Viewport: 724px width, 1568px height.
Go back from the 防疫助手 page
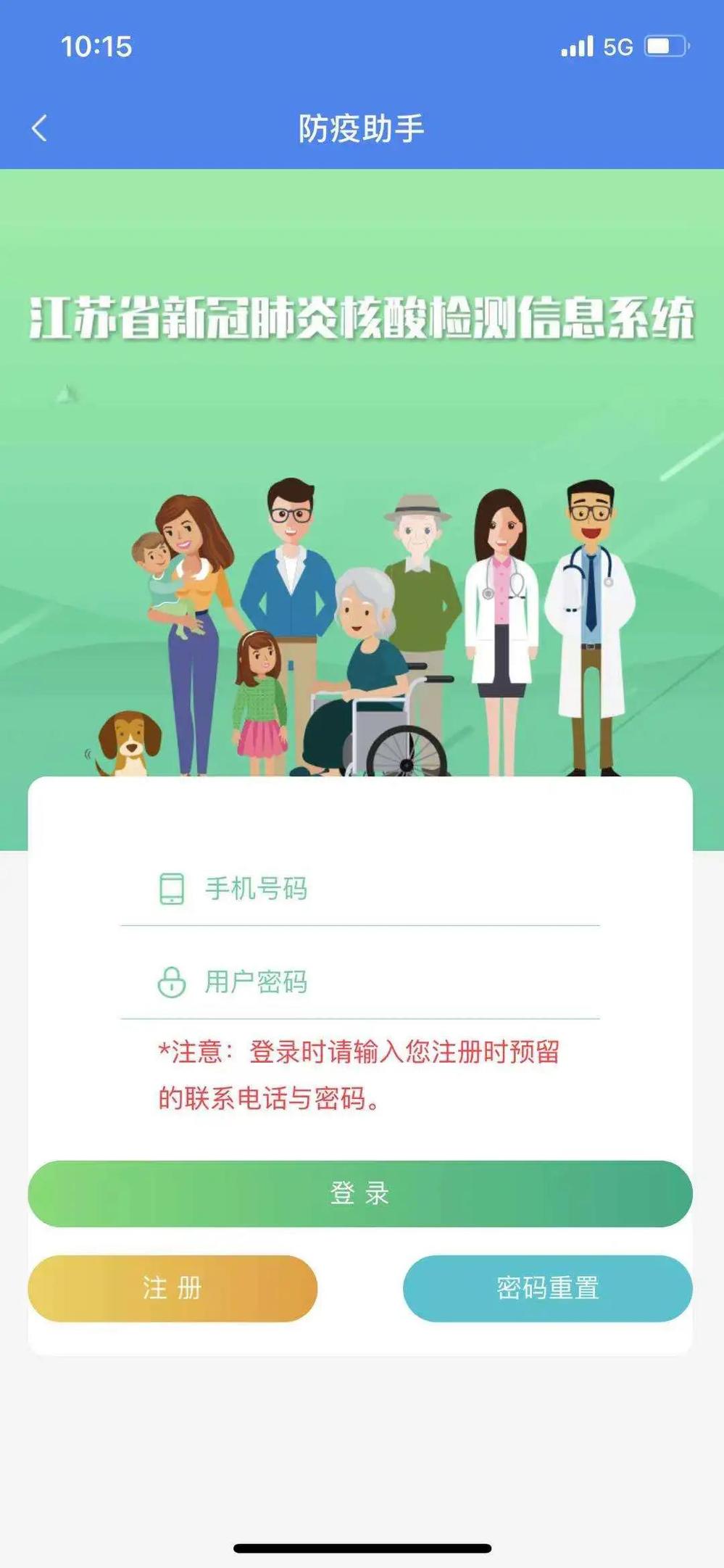pos(40,129)
